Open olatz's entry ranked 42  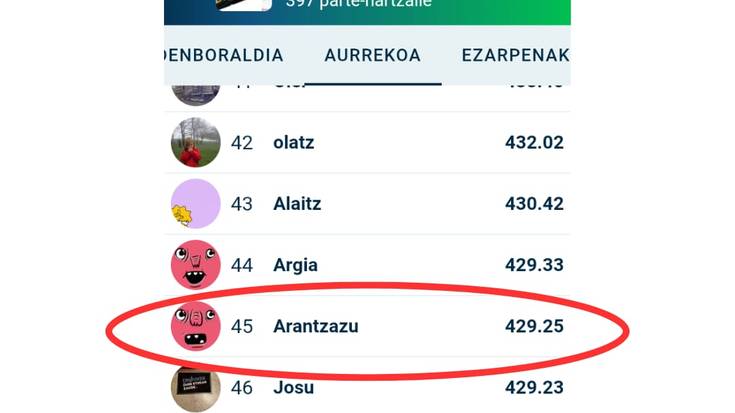pyautogui.click(x=367, y=143)
